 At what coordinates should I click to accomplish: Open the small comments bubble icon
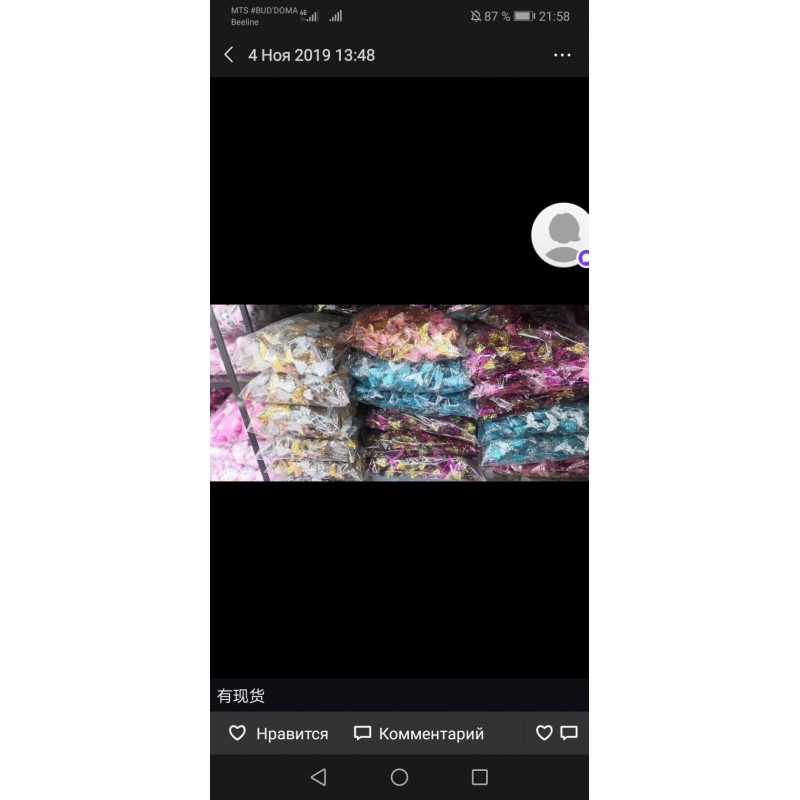[569, 733]
